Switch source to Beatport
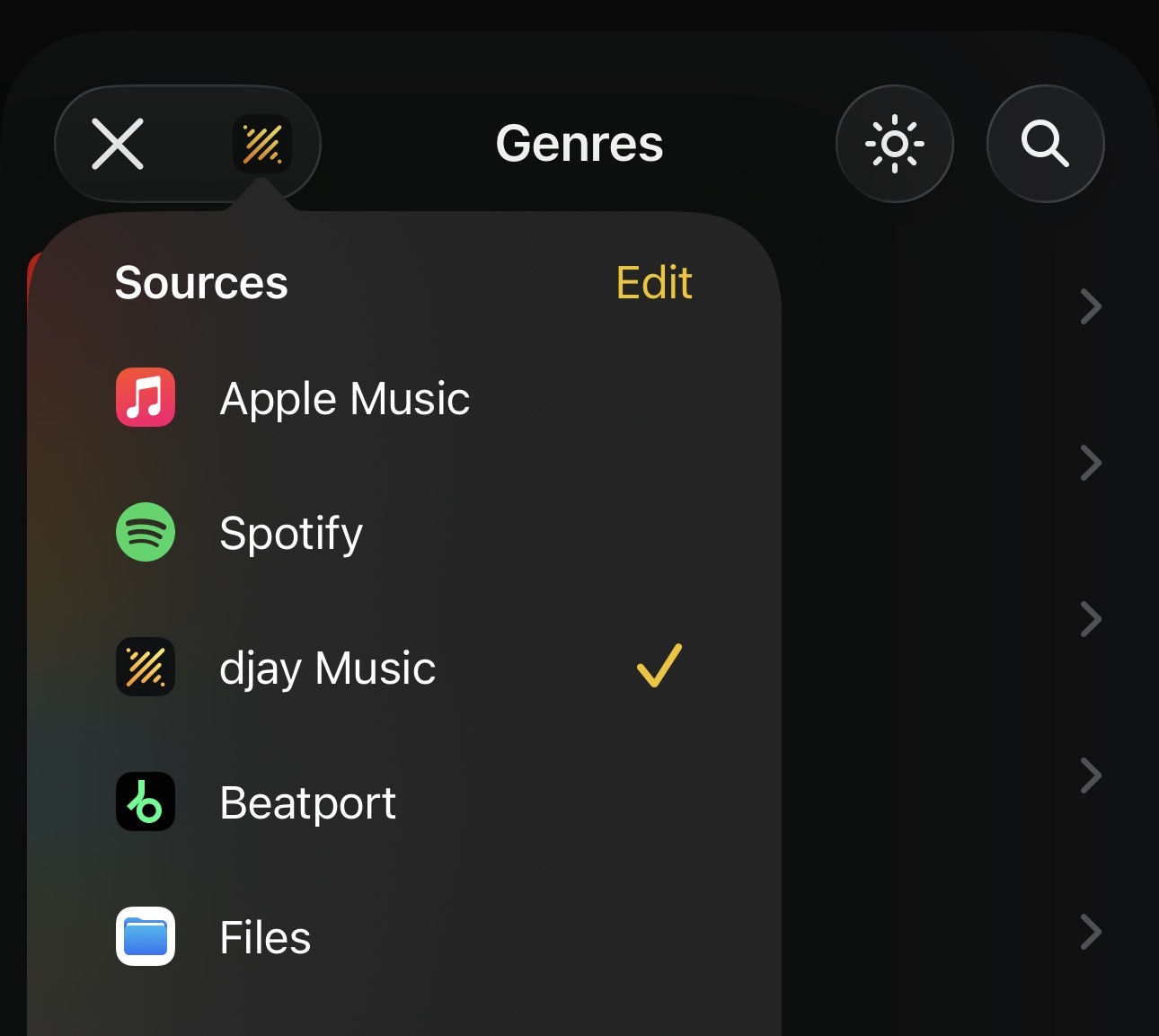Viewport: 1159px width, 1036px height. click(x=307, y=802)
